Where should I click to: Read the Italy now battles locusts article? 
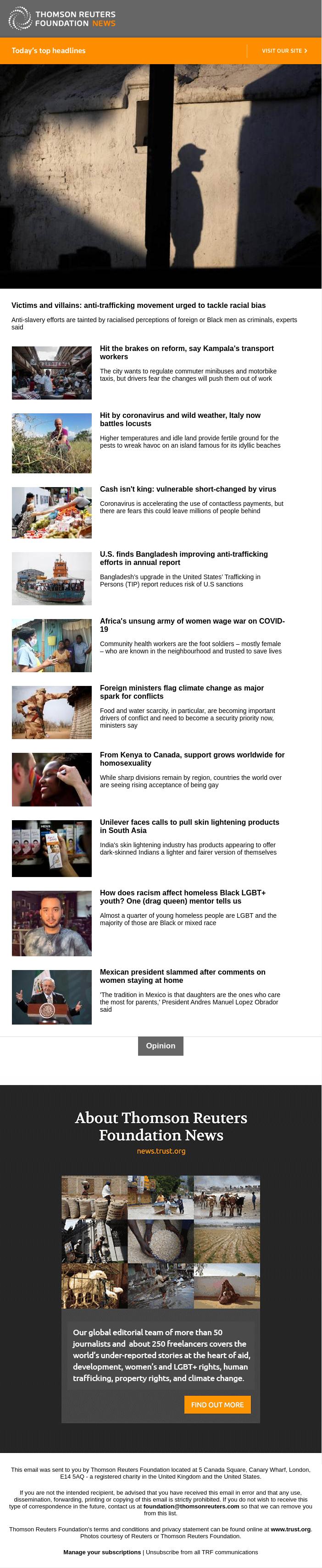tap(180, 419)
